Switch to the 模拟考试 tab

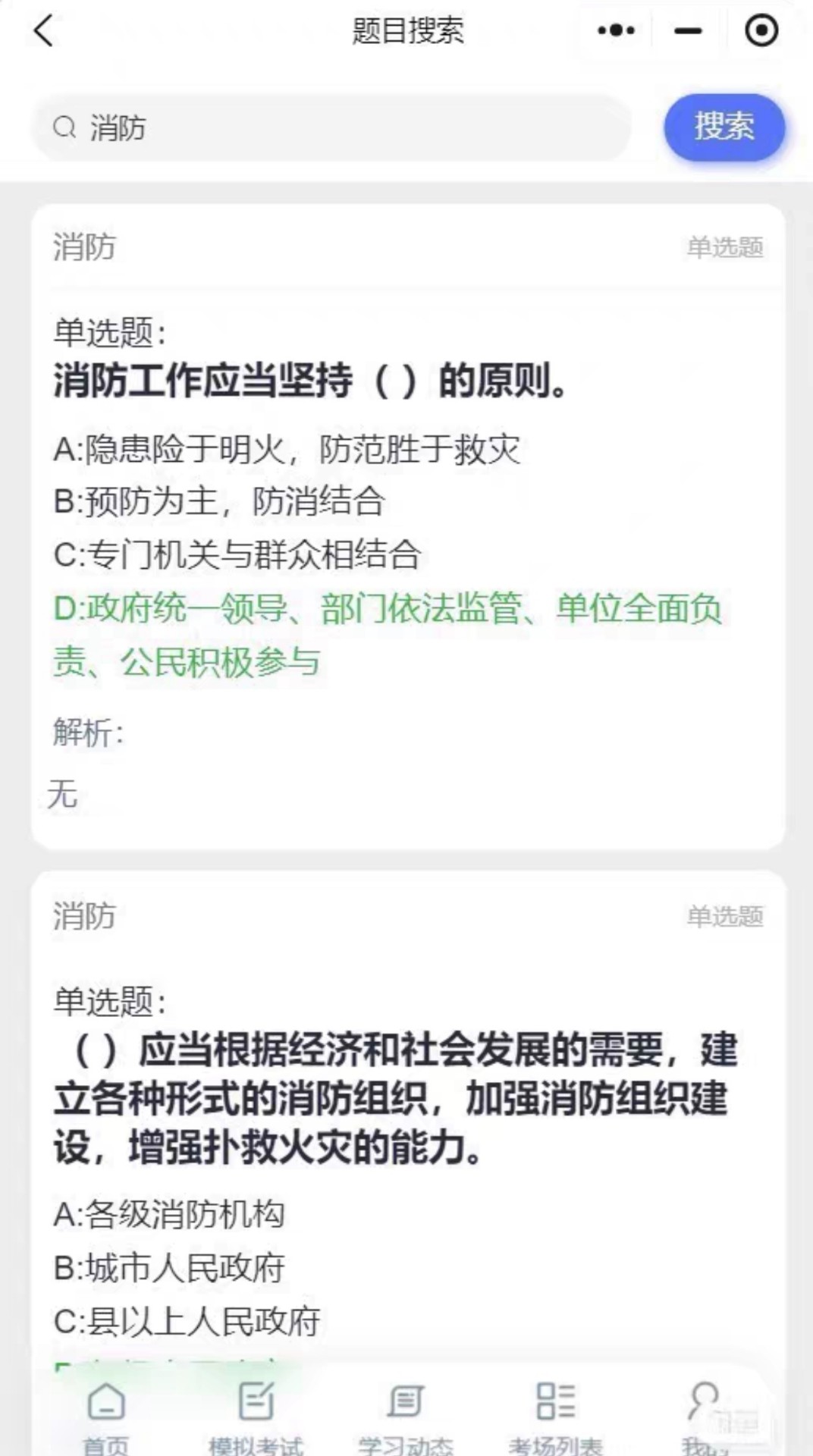[x=256, y=1415]
